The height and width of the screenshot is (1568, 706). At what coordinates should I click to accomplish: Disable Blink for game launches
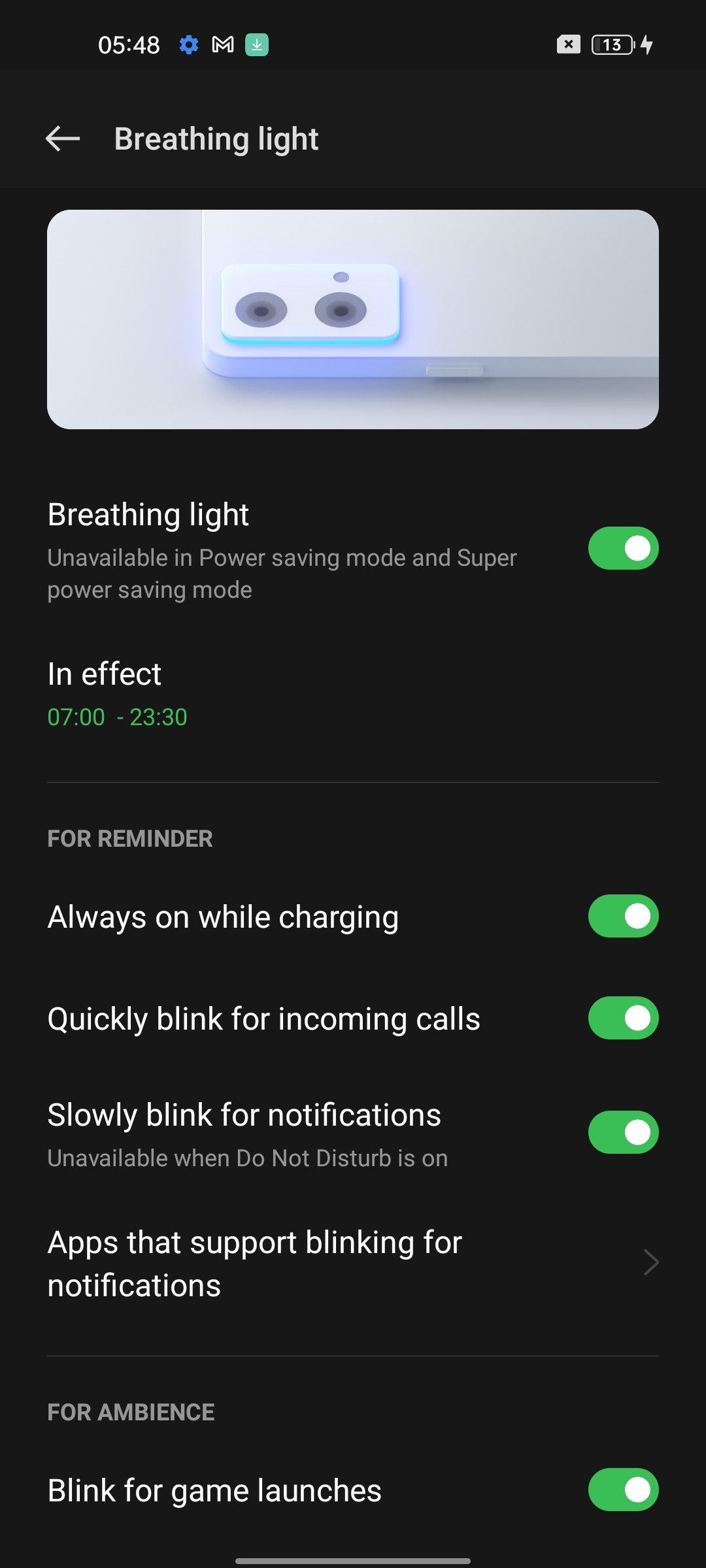coord(623,1490)
